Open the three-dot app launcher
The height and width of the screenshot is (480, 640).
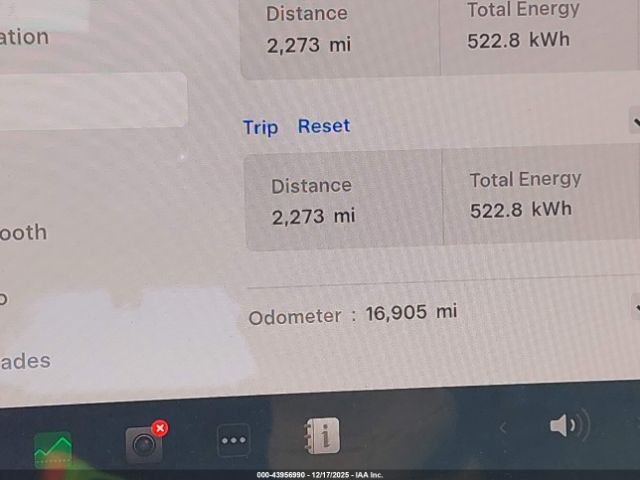click(x=233, y=440)
